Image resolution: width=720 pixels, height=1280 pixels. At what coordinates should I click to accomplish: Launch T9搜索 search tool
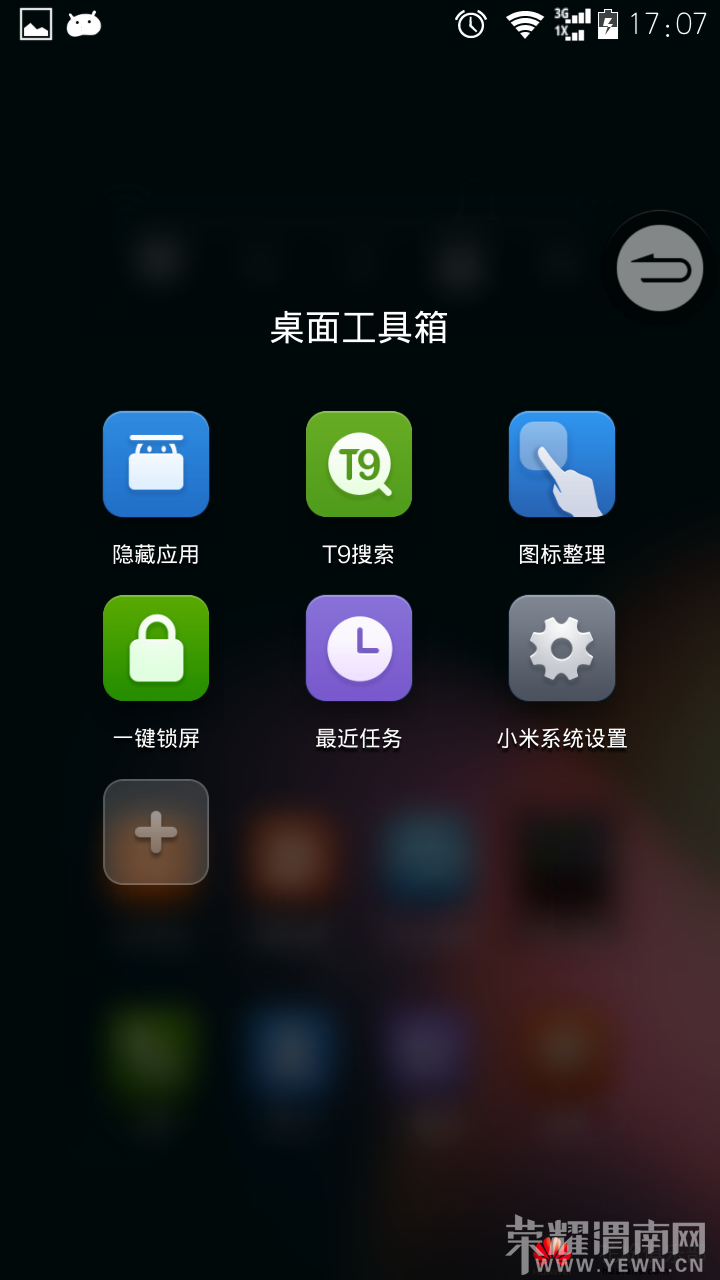(x=359, y=464)
